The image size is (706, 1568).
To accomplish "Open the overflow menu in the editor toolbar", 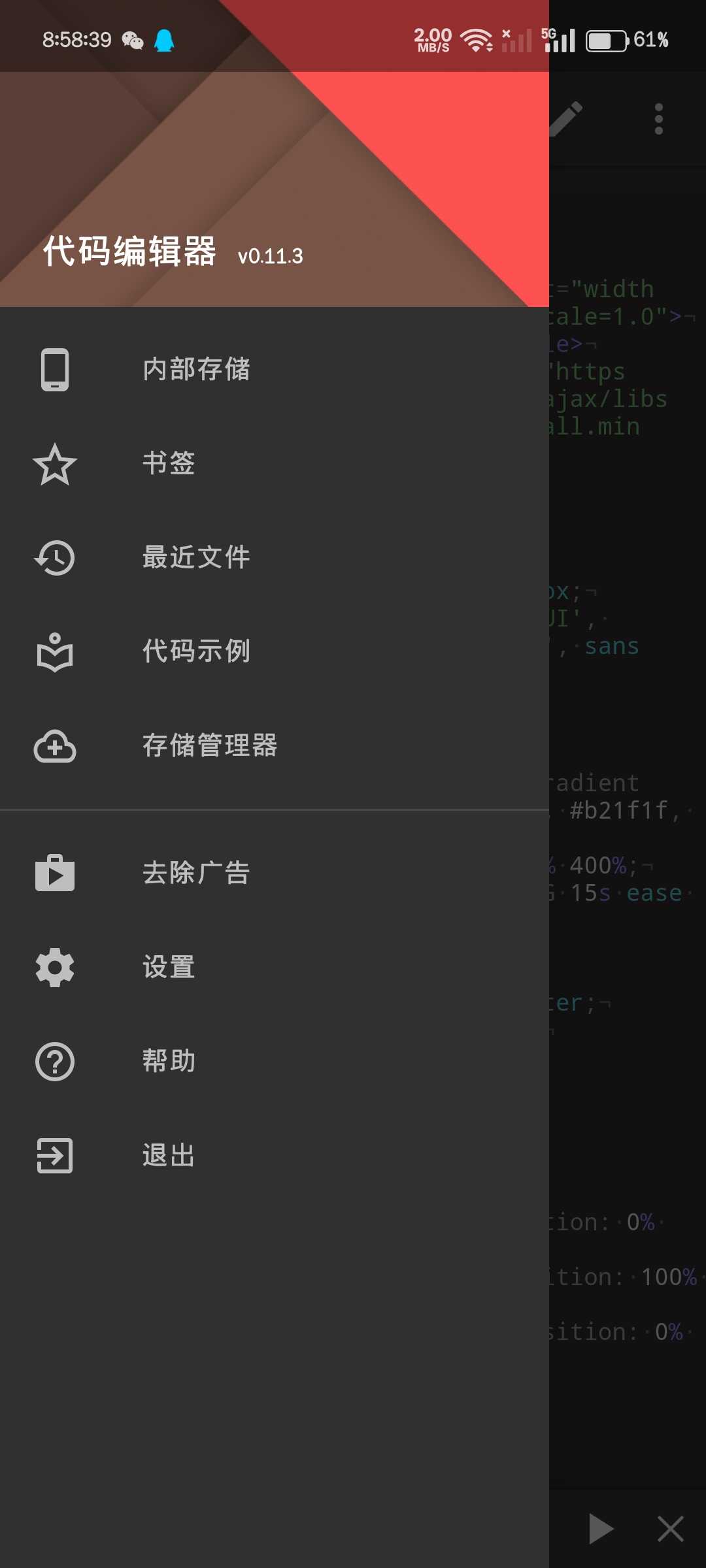I will (x=658, y=119).
